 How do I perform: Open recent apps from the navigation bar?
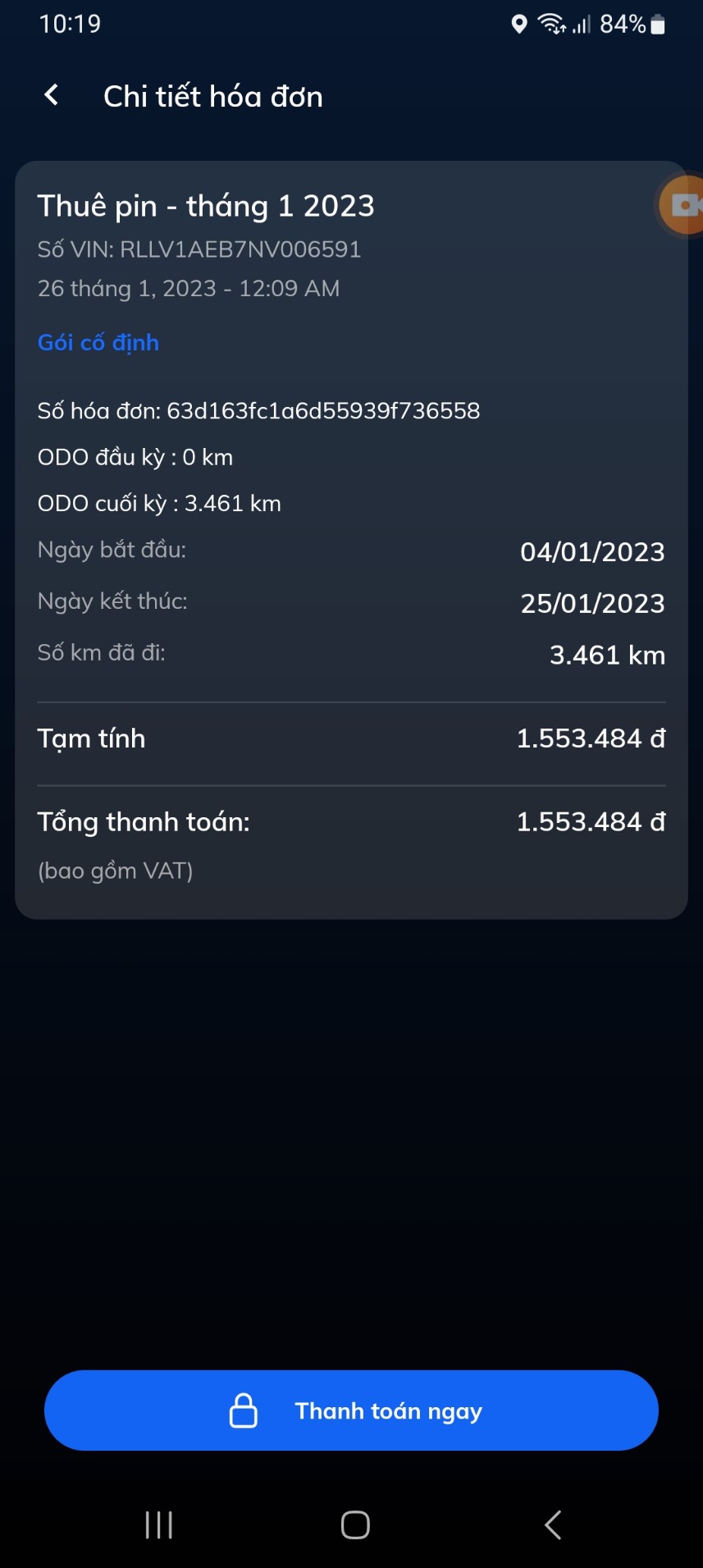click(x=158, y=1525)
